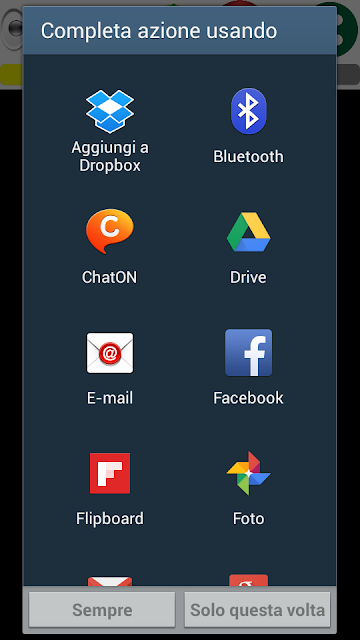Select the E-mail app
This screenshot has width=360, height=640.
109,369
